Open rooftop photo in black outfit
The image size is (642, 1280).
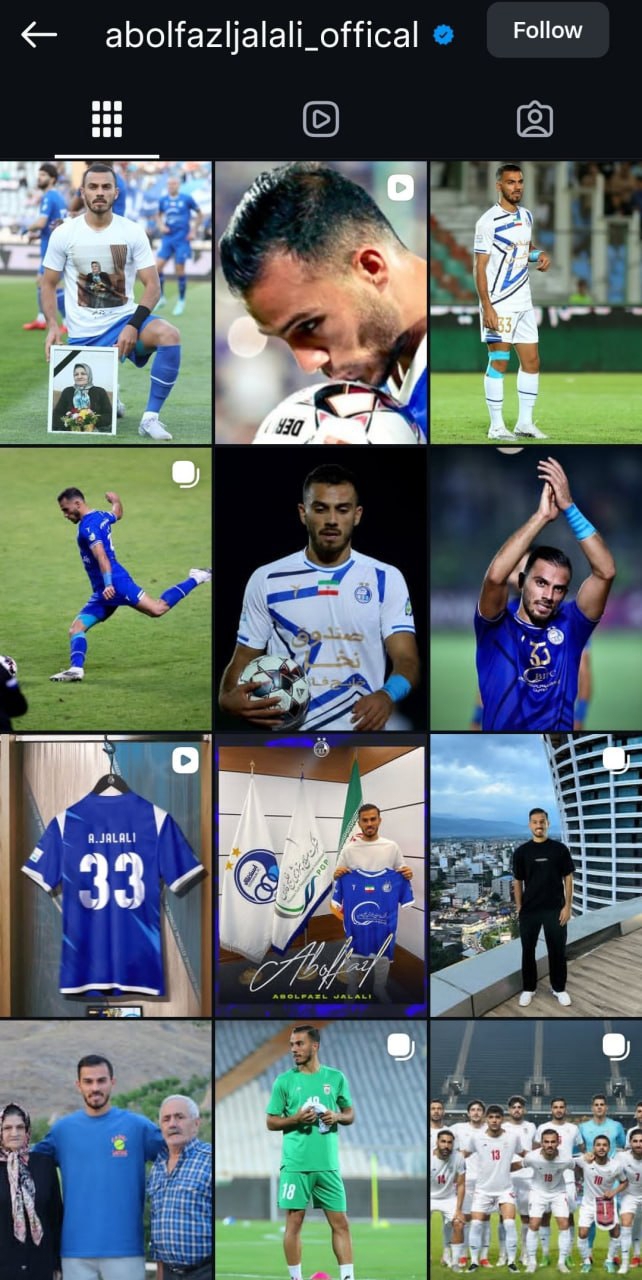[x=536, y=876]
